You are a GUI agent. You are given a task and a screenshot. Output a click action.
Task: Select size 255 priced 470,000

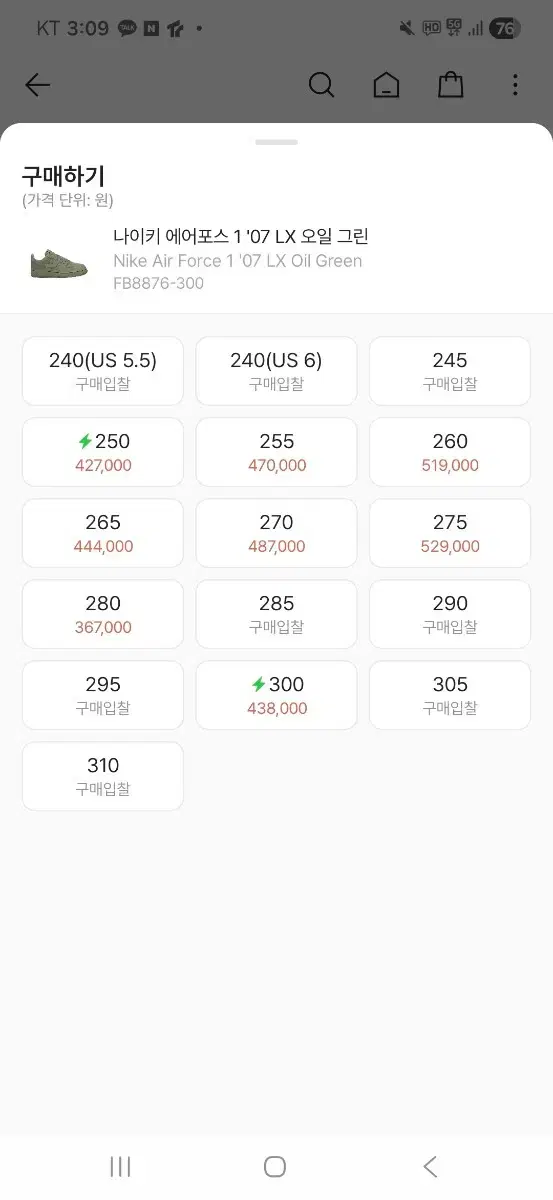coord(277,452)
